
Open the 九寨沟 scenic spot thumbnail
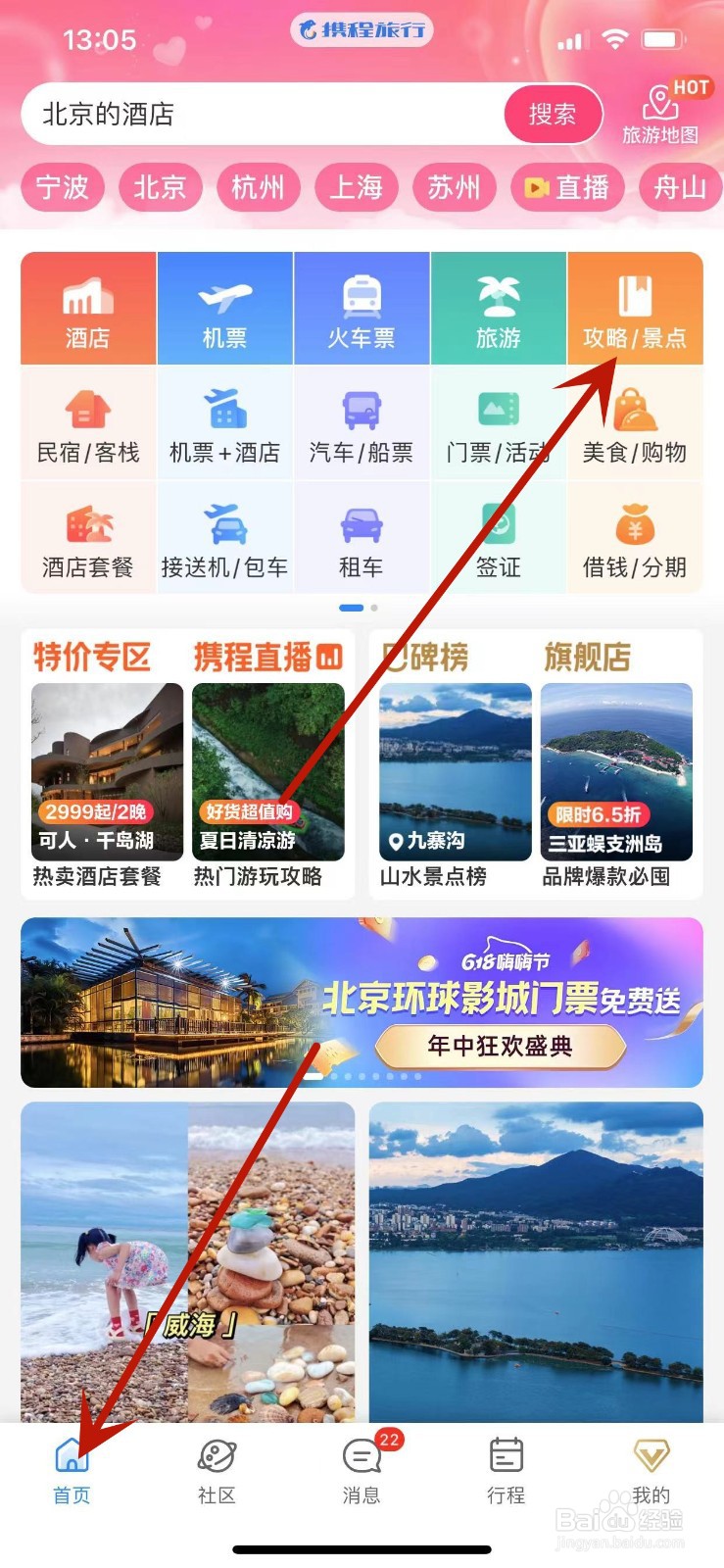(x=454, y=774)
